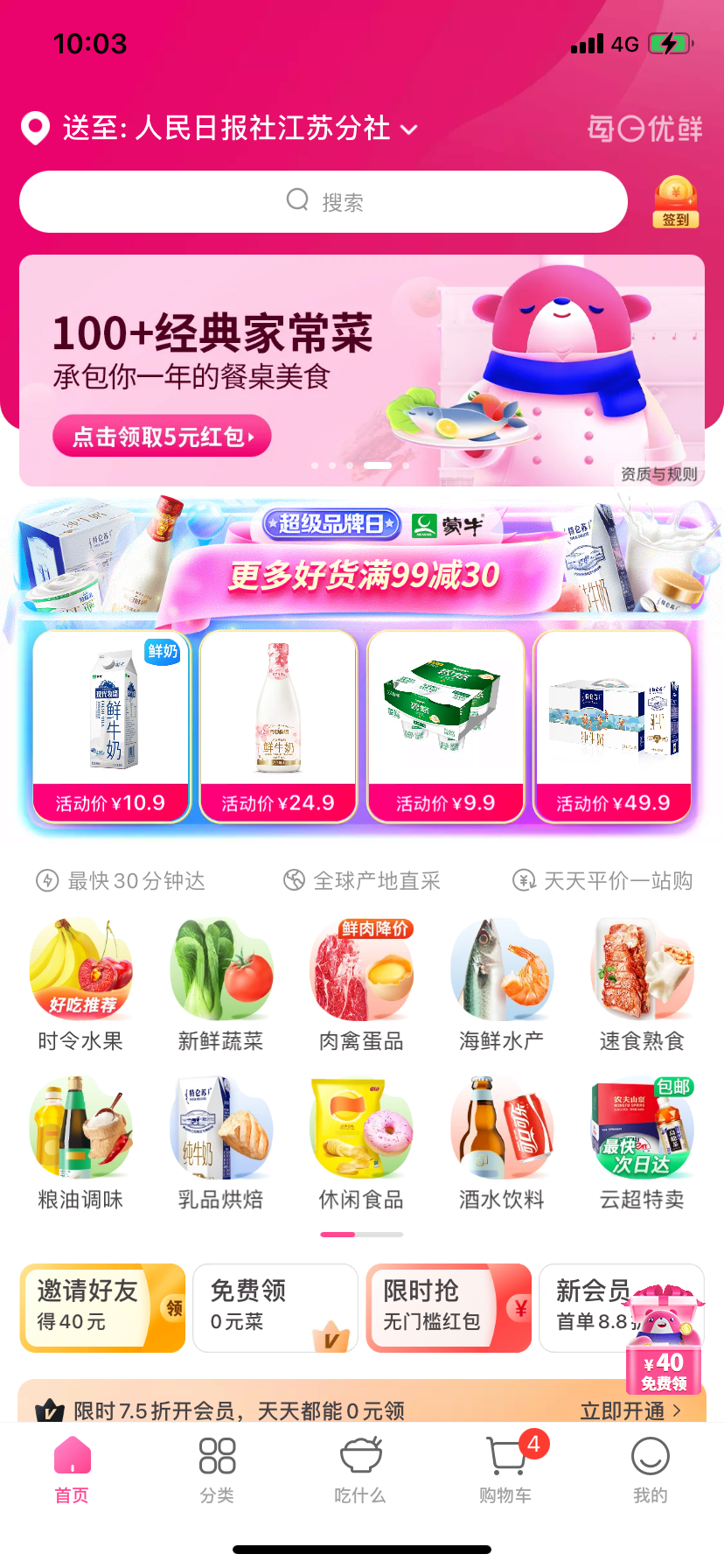Select the 肉禽蛋品 category
This screenshot has height=1568, width=724.
pos(361,984)
